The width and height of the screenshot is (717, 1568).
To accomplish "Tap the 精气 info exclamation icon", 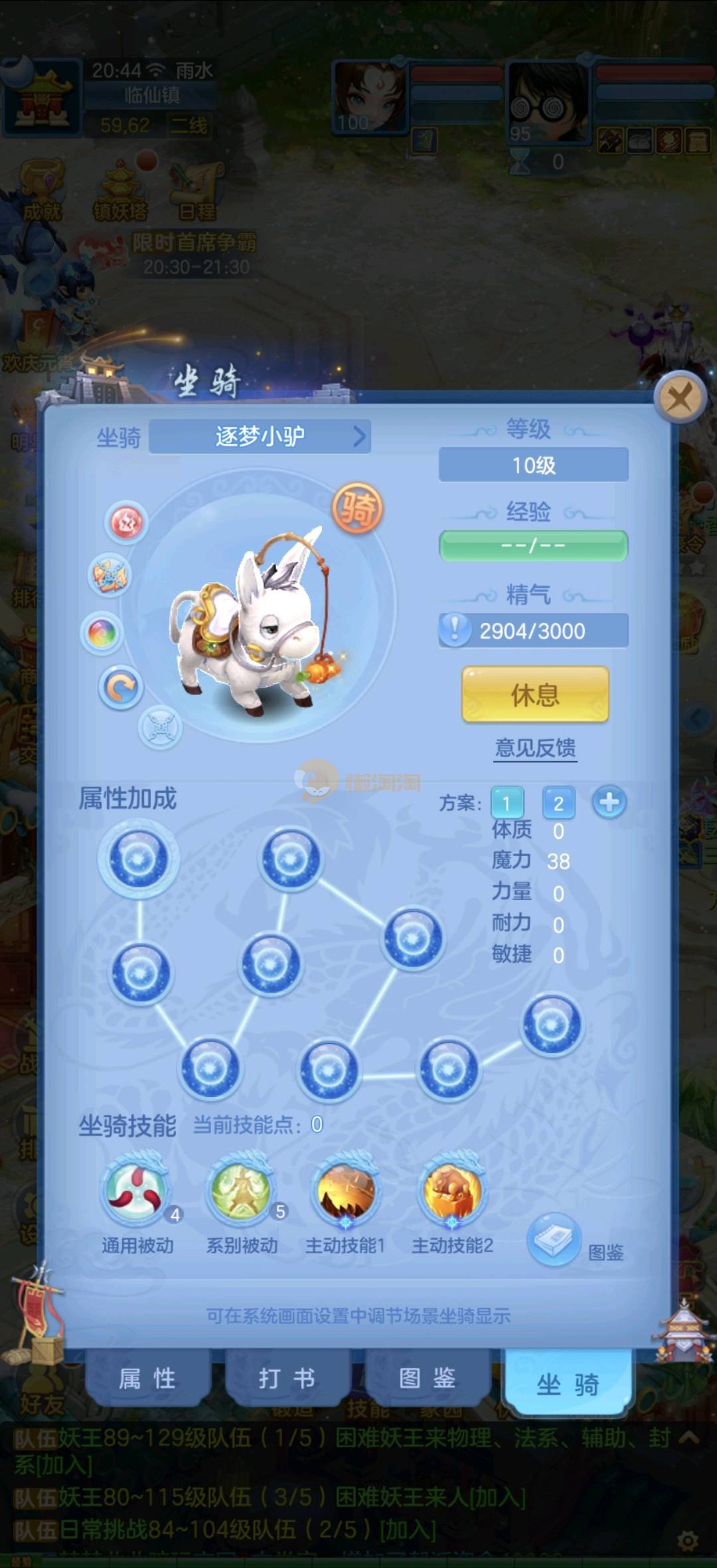I will coord(455,628).
